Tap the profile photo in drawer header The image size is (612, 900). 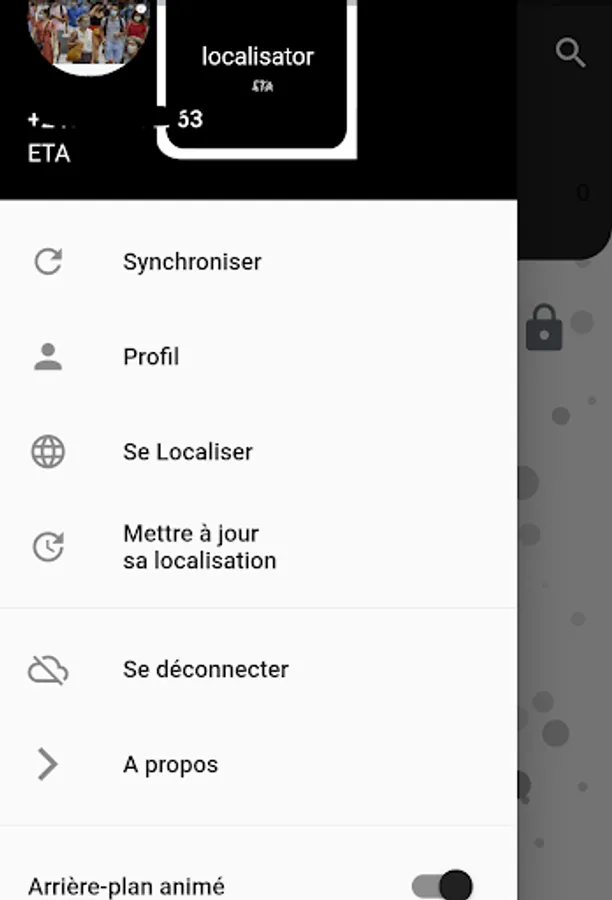coord(90,30)
